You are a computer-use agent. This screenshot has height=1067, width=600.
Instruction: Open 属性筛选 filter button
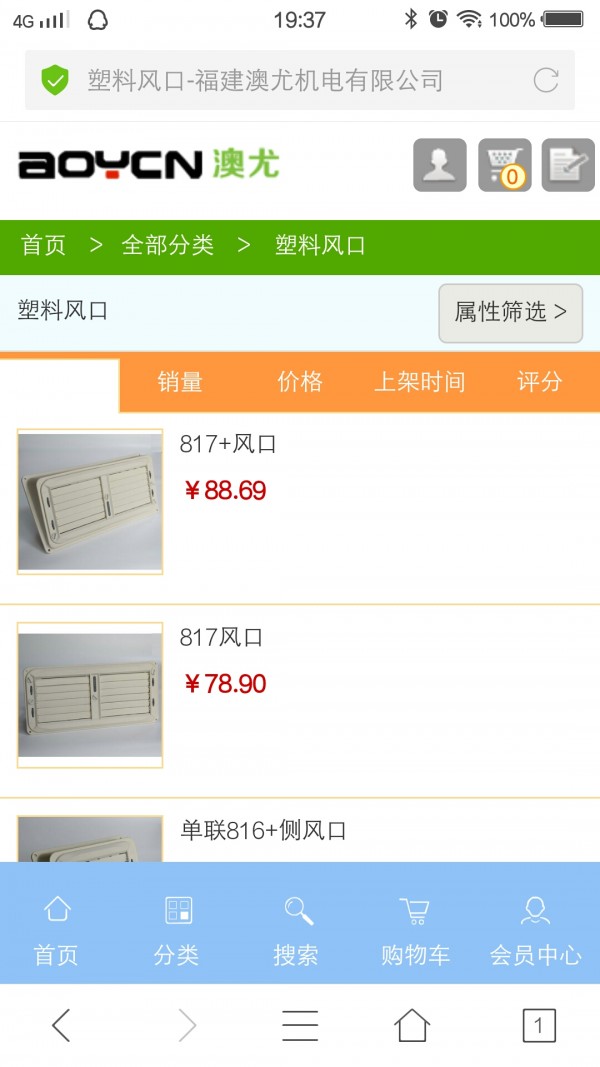(x=510, y=312)
